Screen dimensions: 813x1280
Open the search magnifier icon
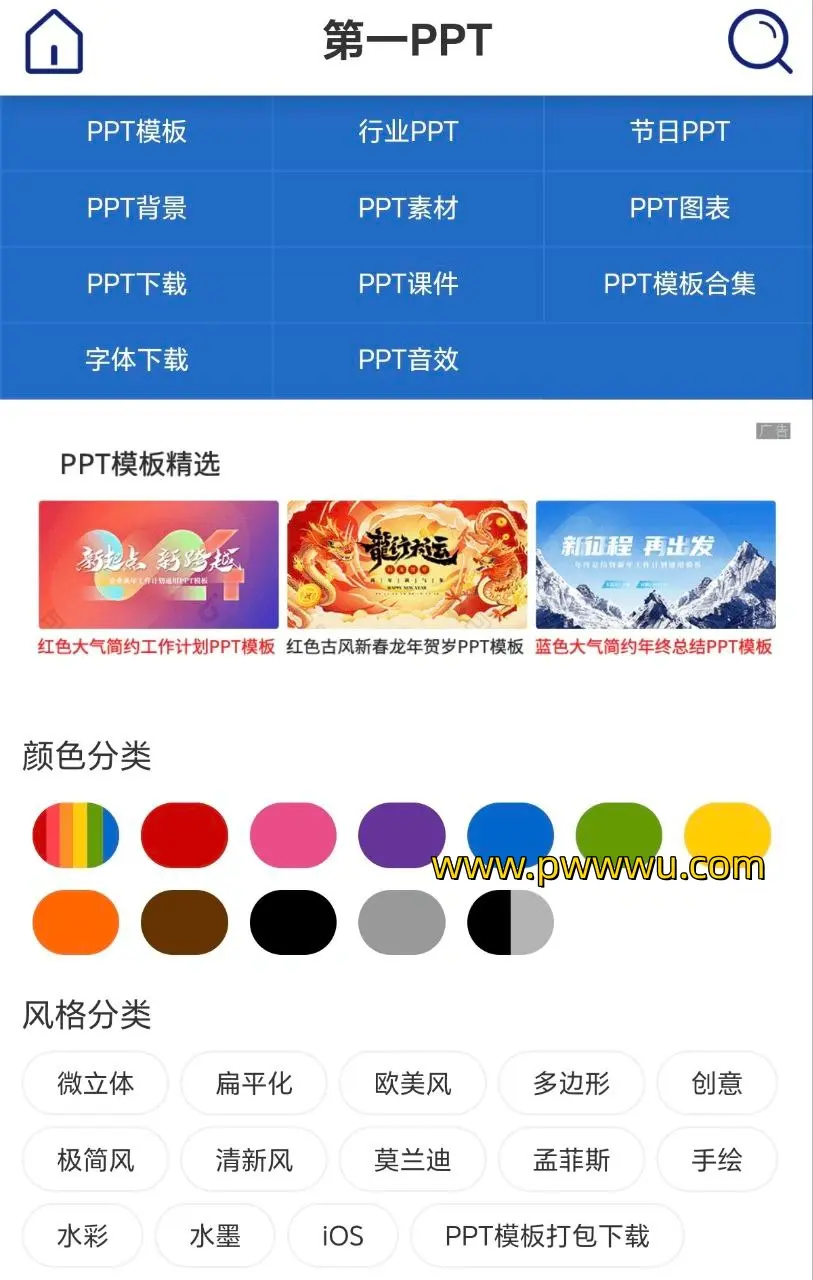(759, 42)
